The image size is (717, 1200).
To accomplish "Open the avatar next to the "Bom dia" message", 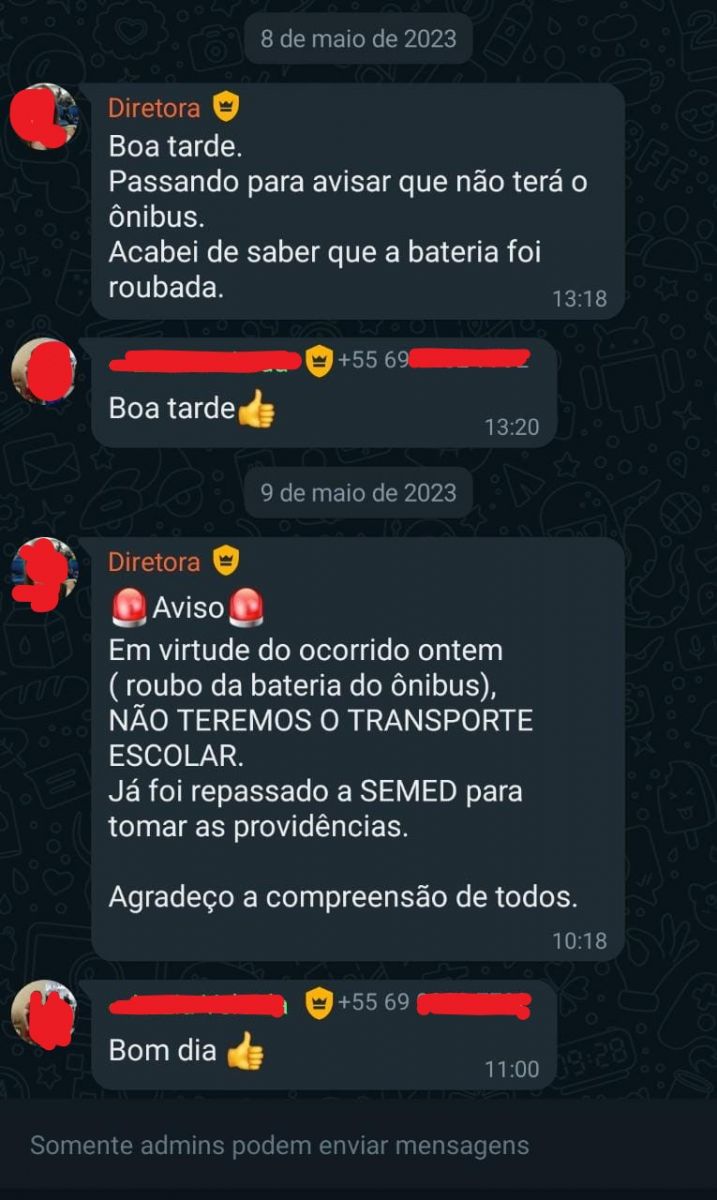I will pyautogui.click(x=44, y=1012).
